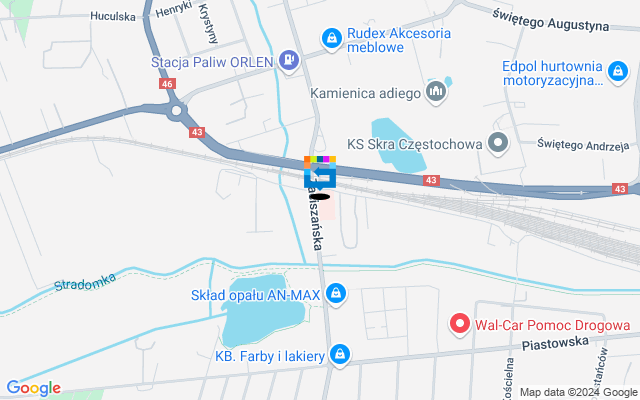Viewport: 640px width, 400px height.
Task: Tap the colorful custom location pin
Action: (320, 172)
